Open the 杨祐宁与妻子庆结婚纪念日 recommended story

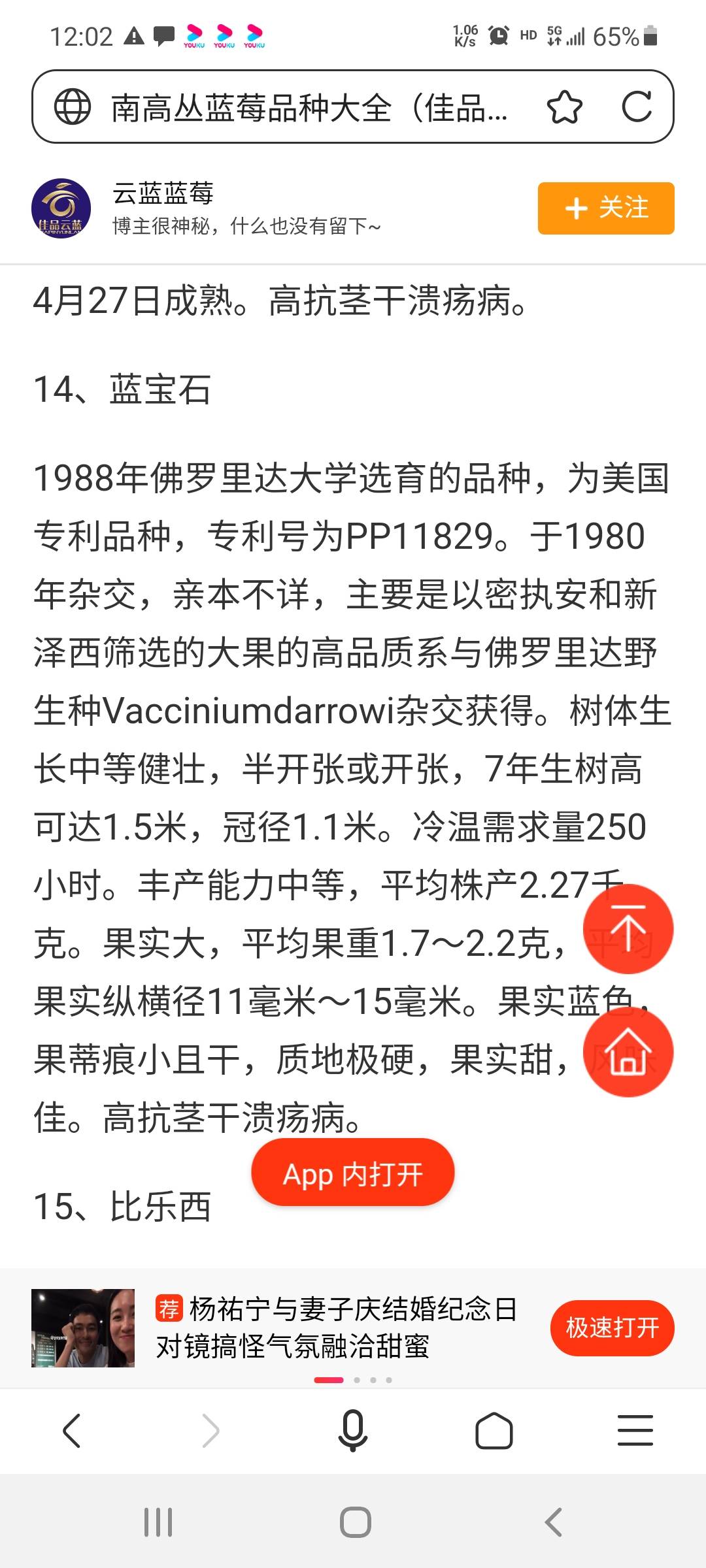(337, 1328)
